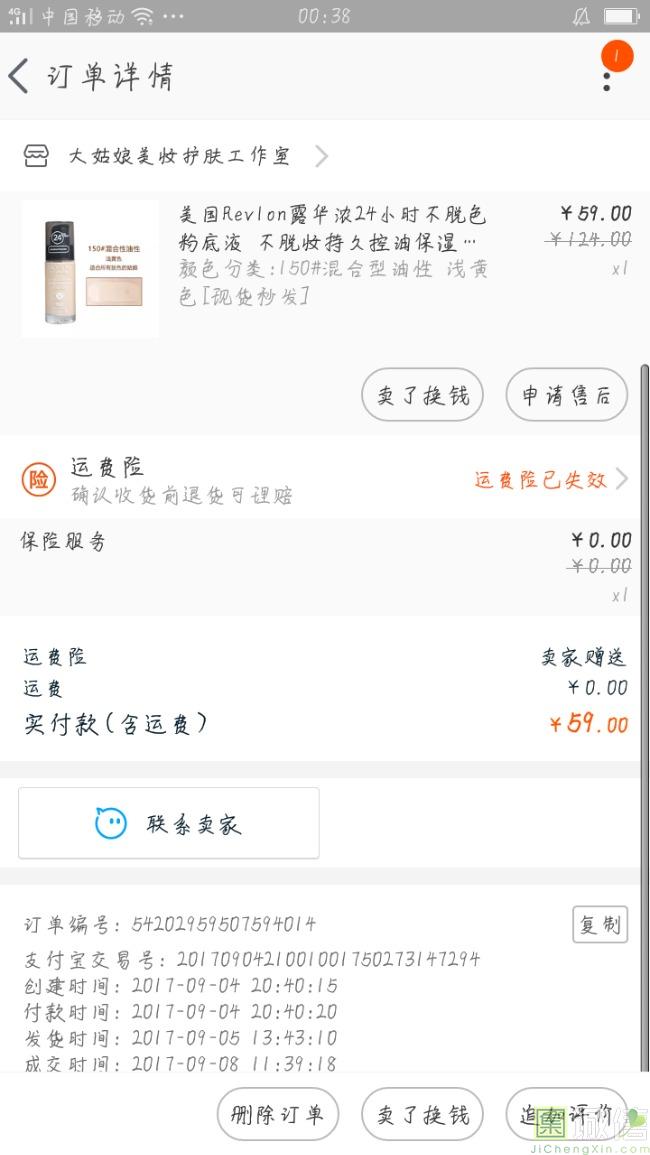Tap 卖了换钱 next to 申请售后
The width and height of the screenshot is (650, 1155).
tap(422, 395)
